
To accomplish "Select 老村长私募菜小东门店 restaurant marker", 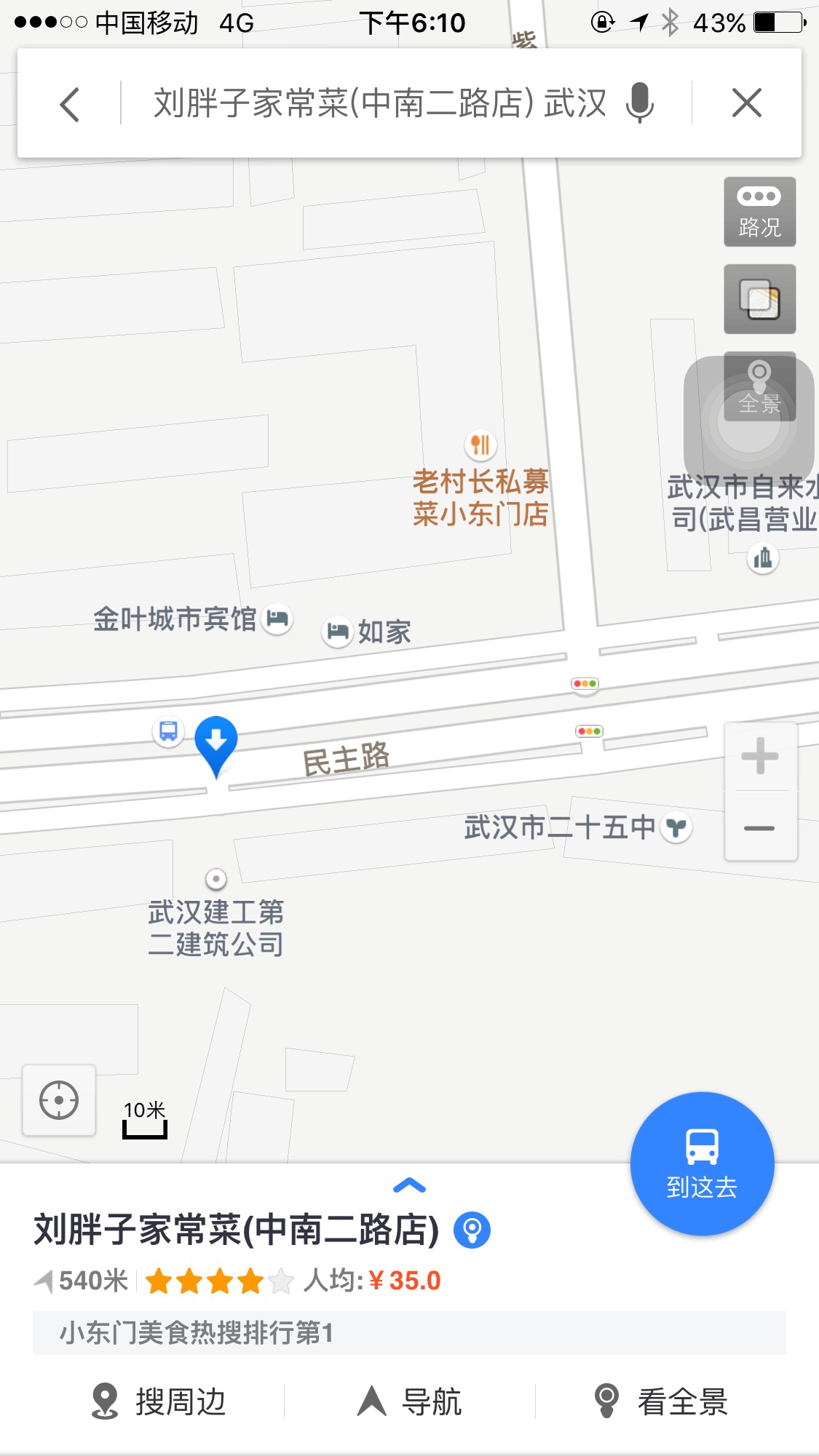I will tap(480, 445).
